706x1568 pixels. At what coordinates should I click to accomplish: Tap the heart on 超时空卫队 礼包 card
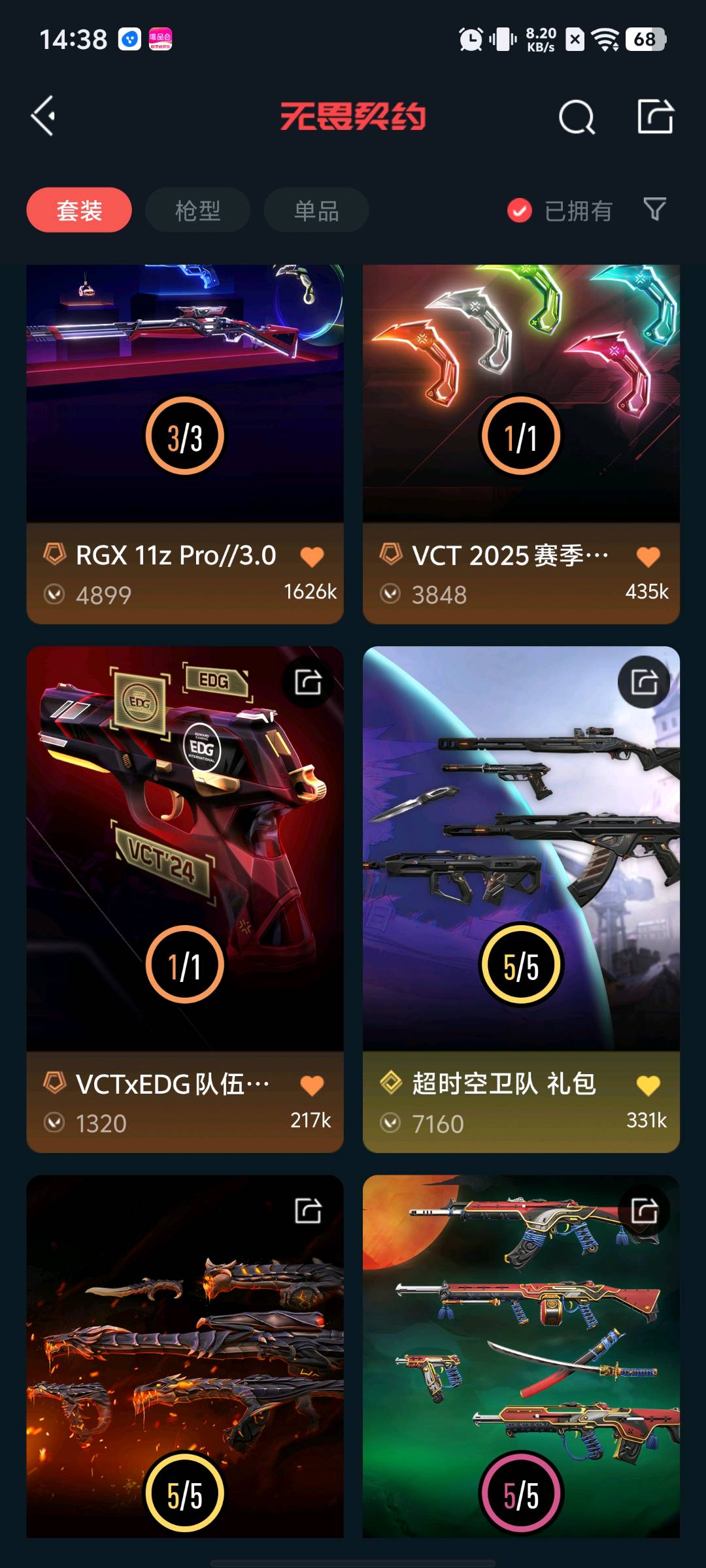pyautogui.click(x=648, y=1085)
